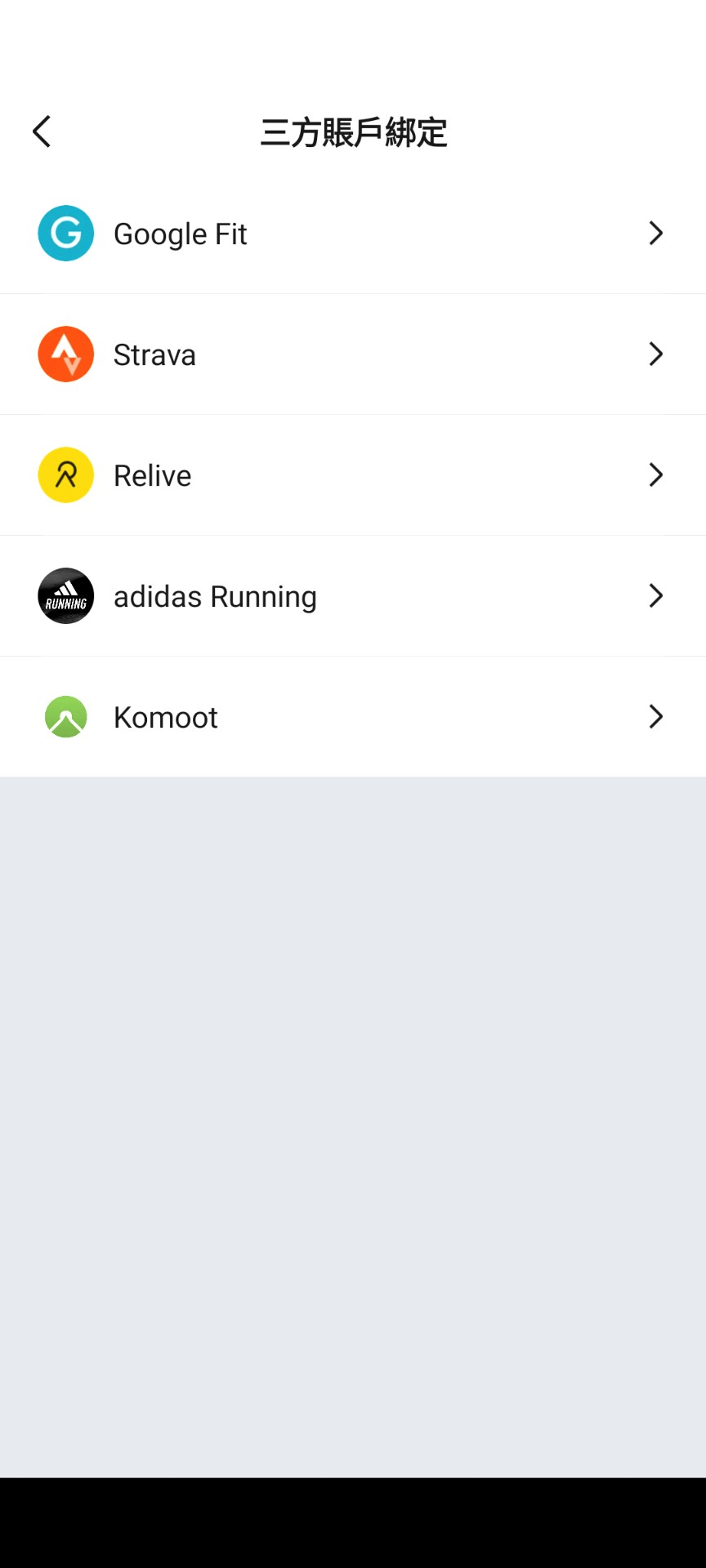Screen dimensions: 706x1568
Task: Open adidas Running binding option
Action: pos(351,596)
